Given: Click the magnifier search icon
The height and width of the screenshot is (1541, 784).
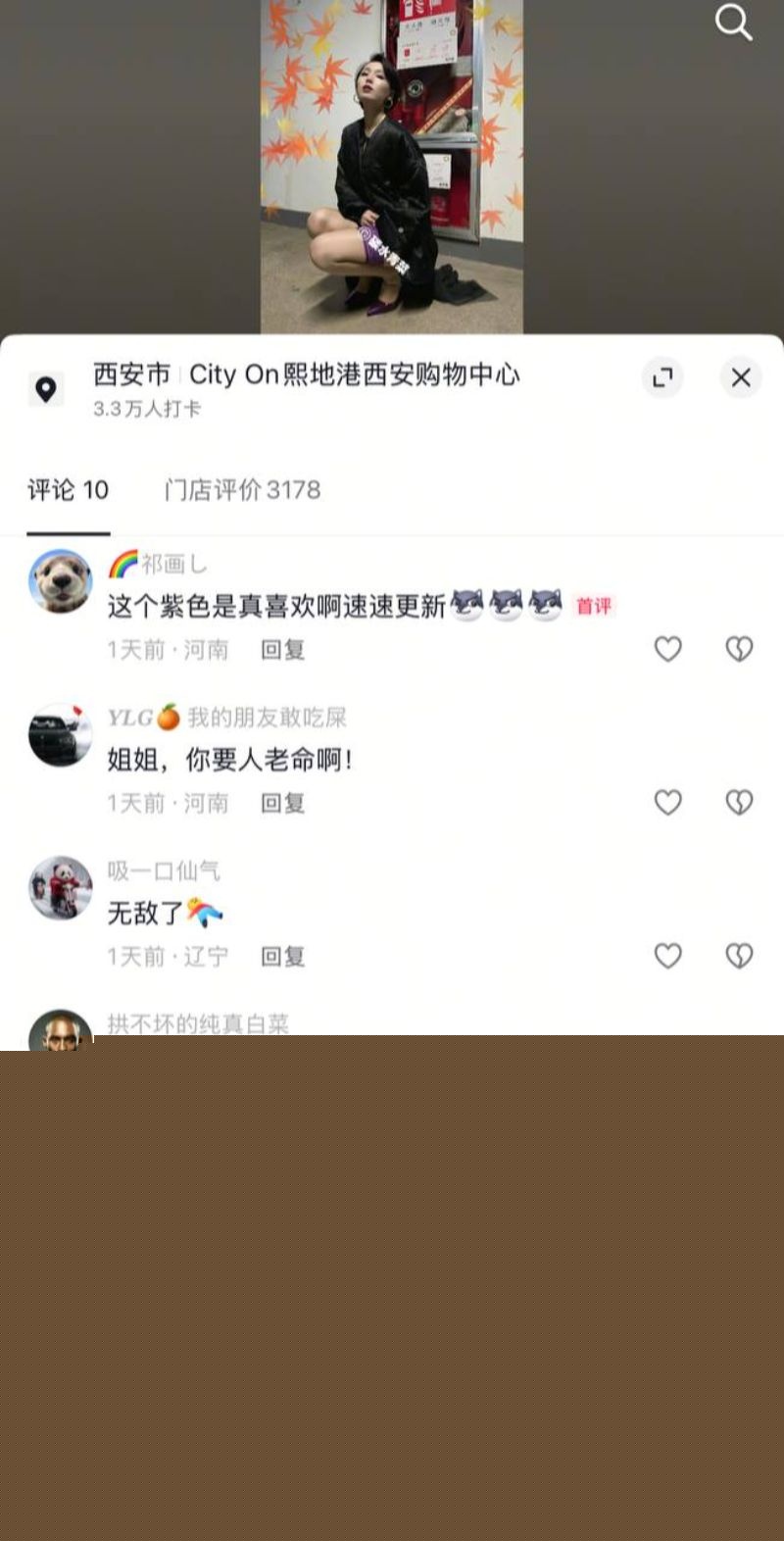Looking at the screenshot, I should [x=733, y=23].
